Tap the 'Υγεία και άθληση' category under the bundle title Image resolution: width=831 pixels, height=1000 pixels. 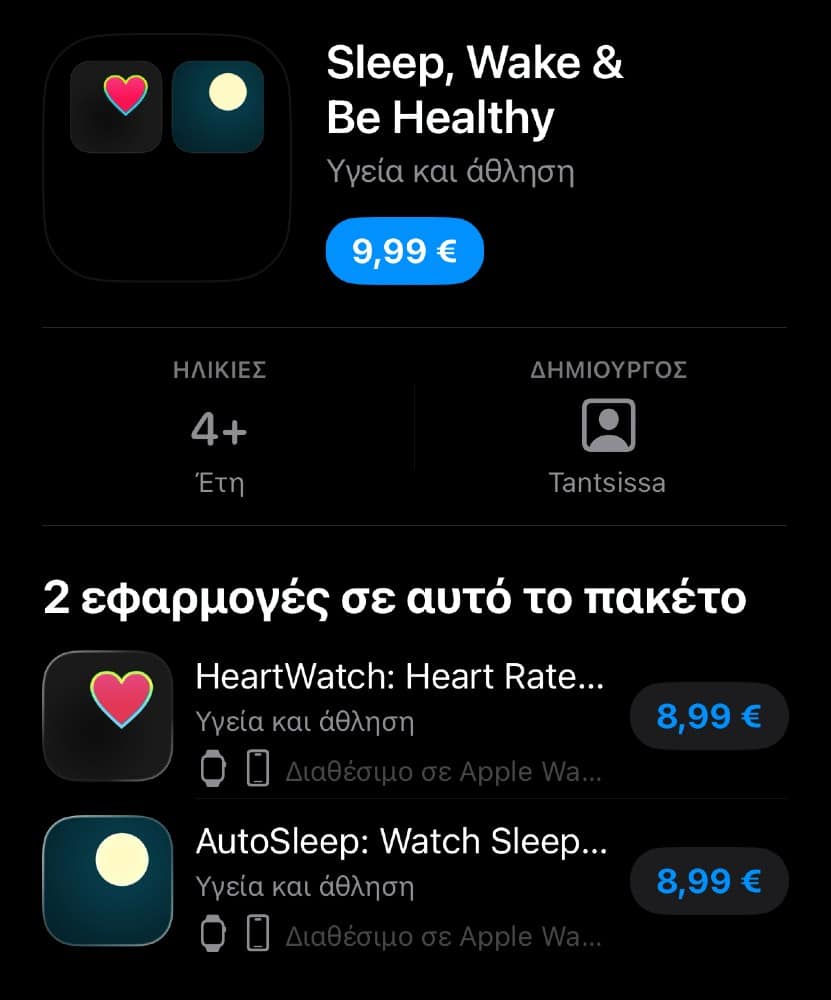(x=449, y=169)
